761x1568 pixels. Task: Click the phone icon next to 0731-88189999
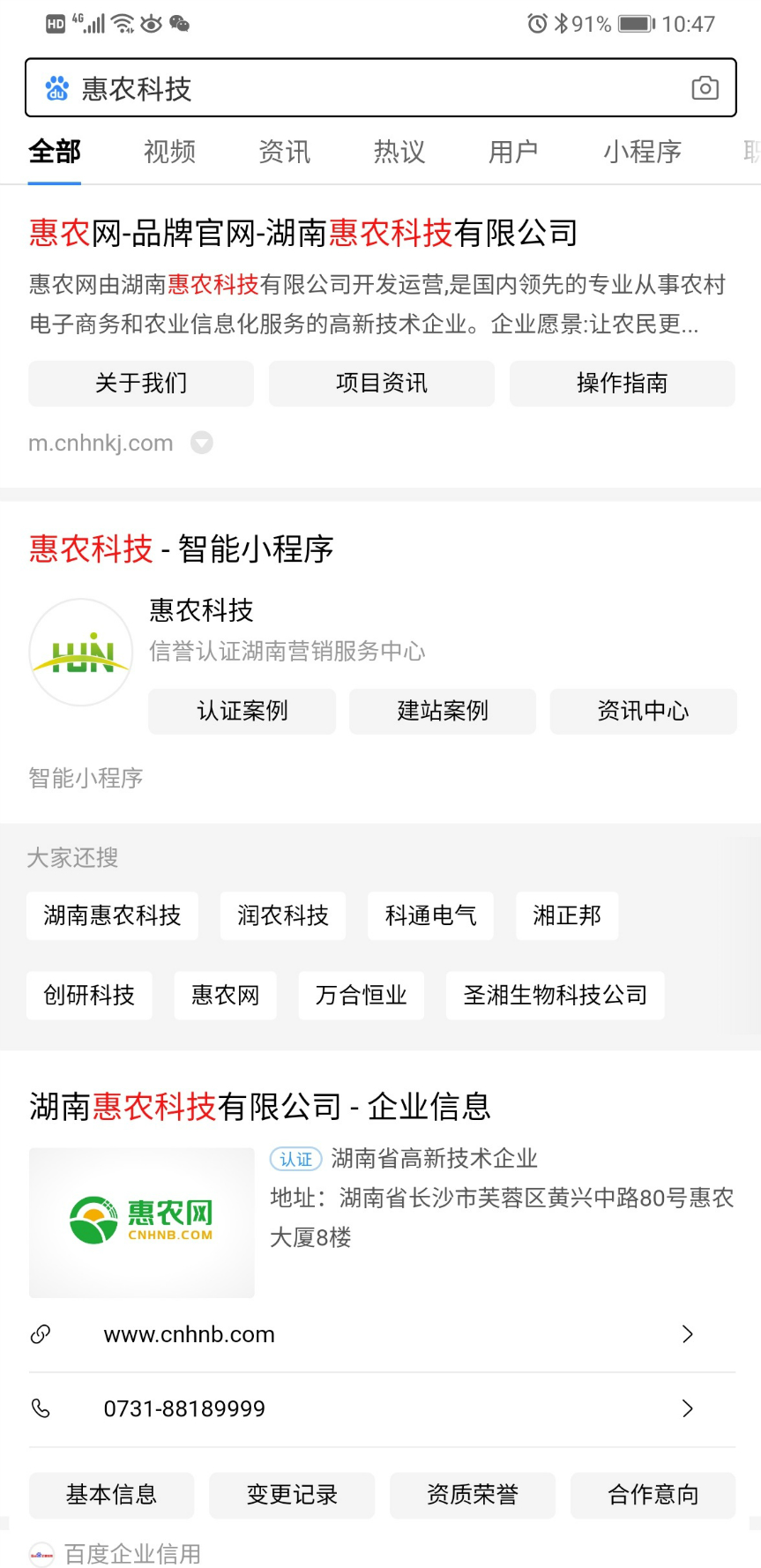coord(41,1408)
